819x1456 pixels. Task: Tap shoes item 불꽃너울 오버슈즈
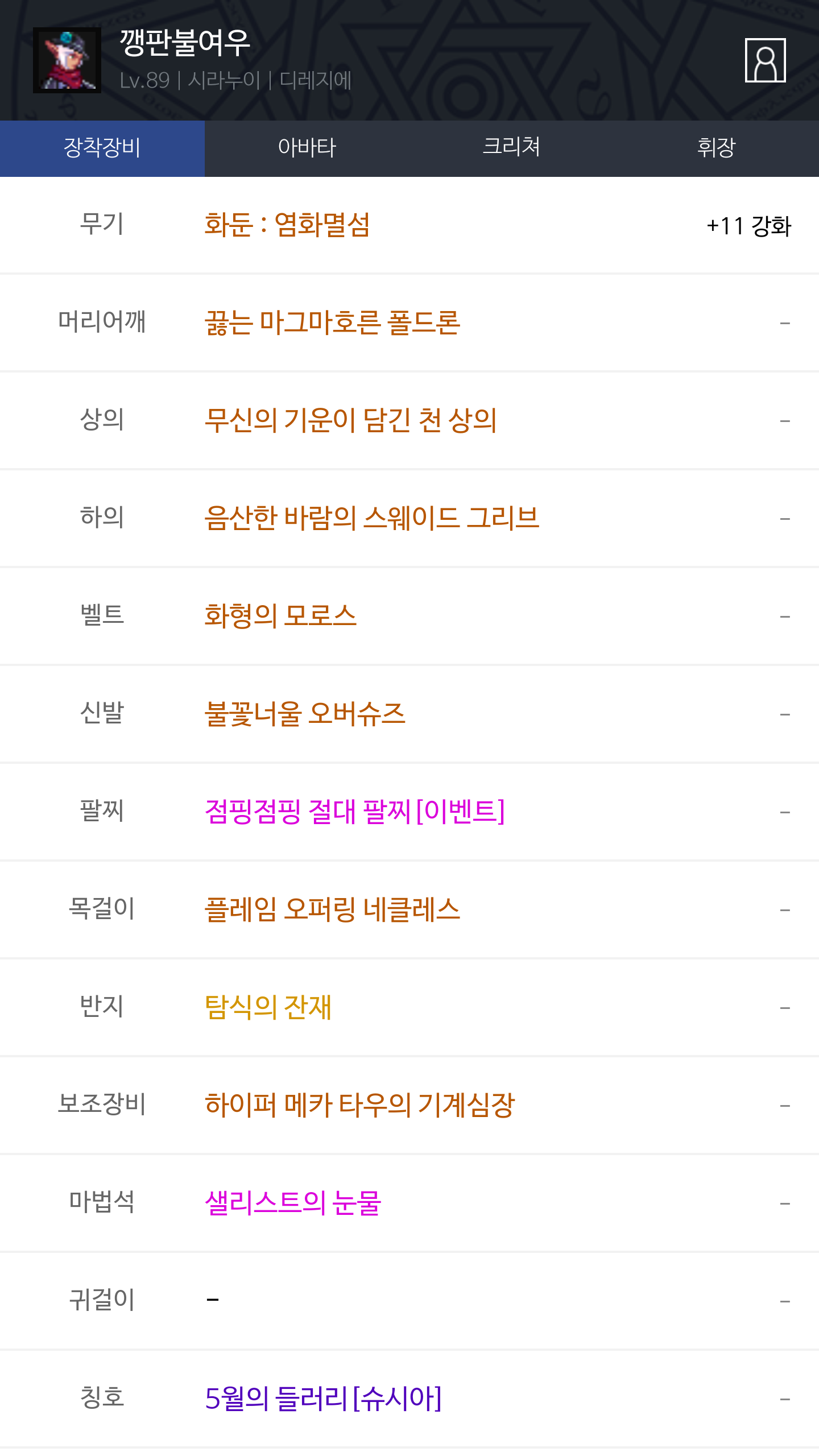pyautogui.click(x=305, y=714)
